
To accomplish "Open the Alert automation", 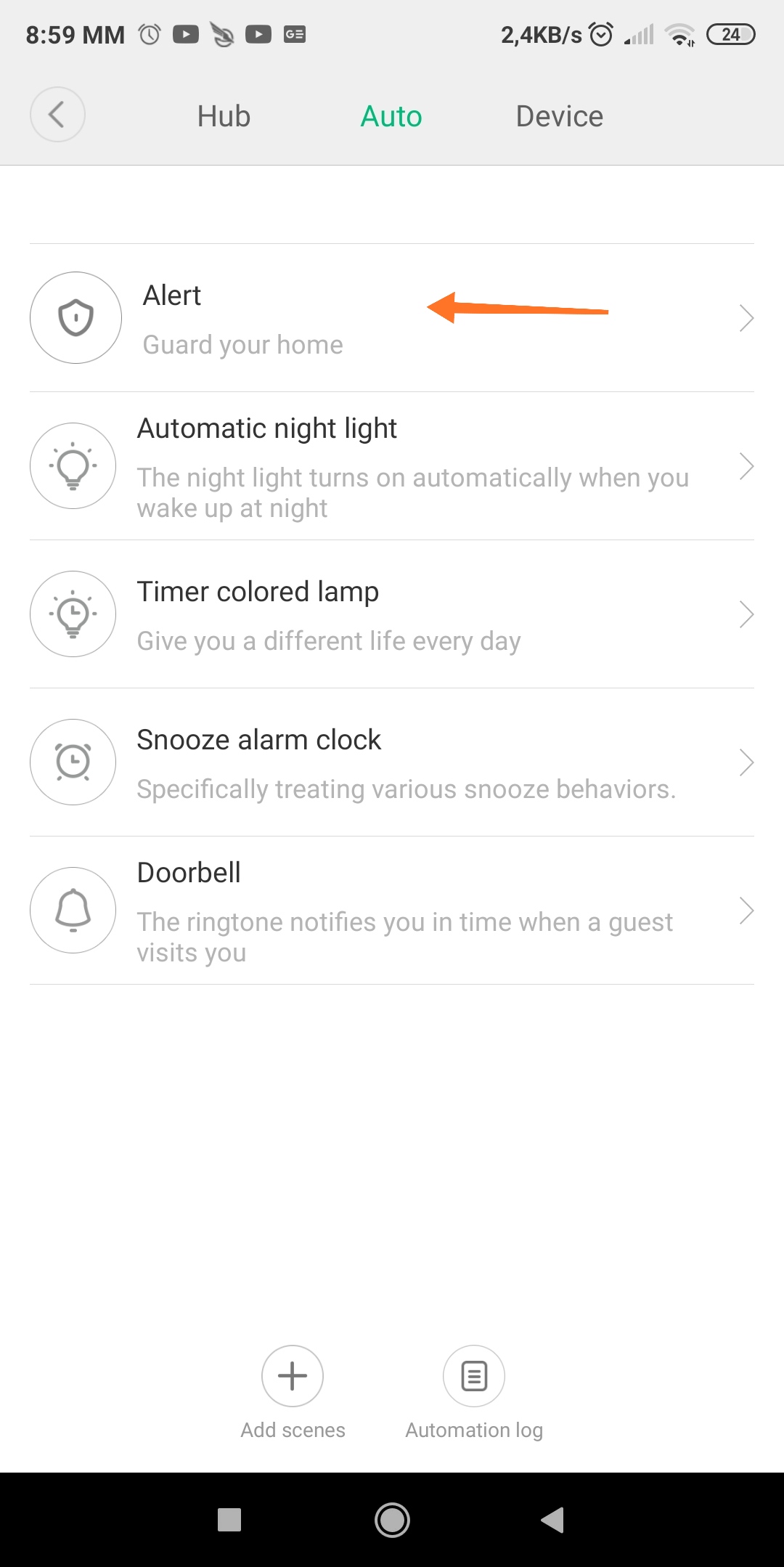I will point(392,318).
